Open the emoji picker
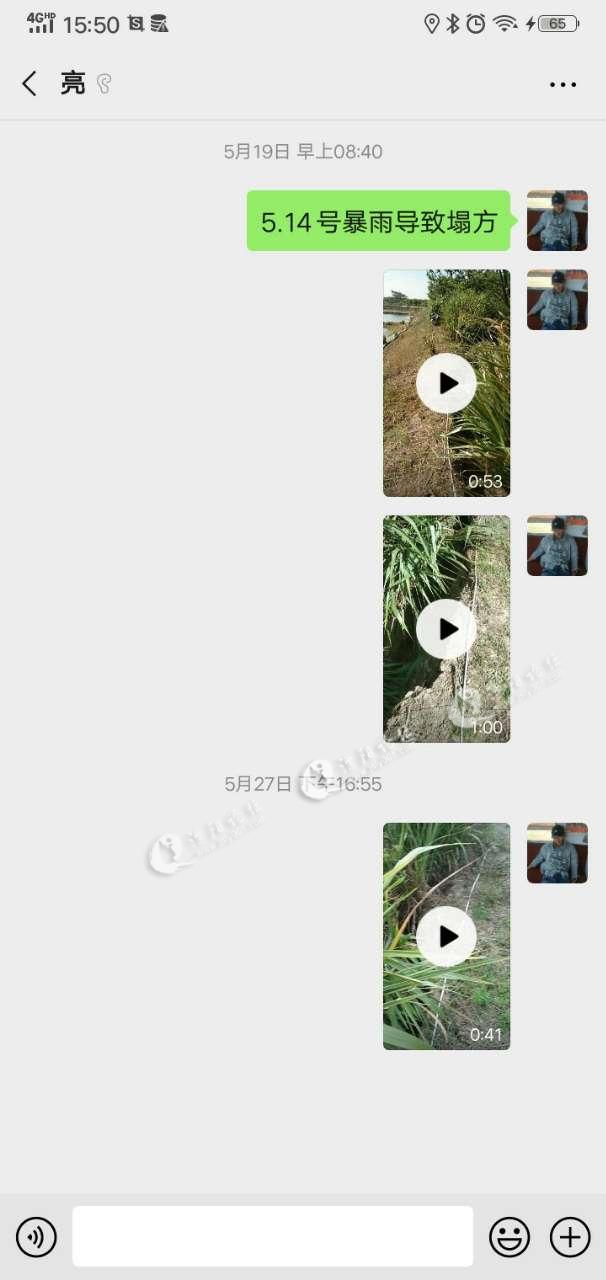606x1280 pixels. (509, 1237)
